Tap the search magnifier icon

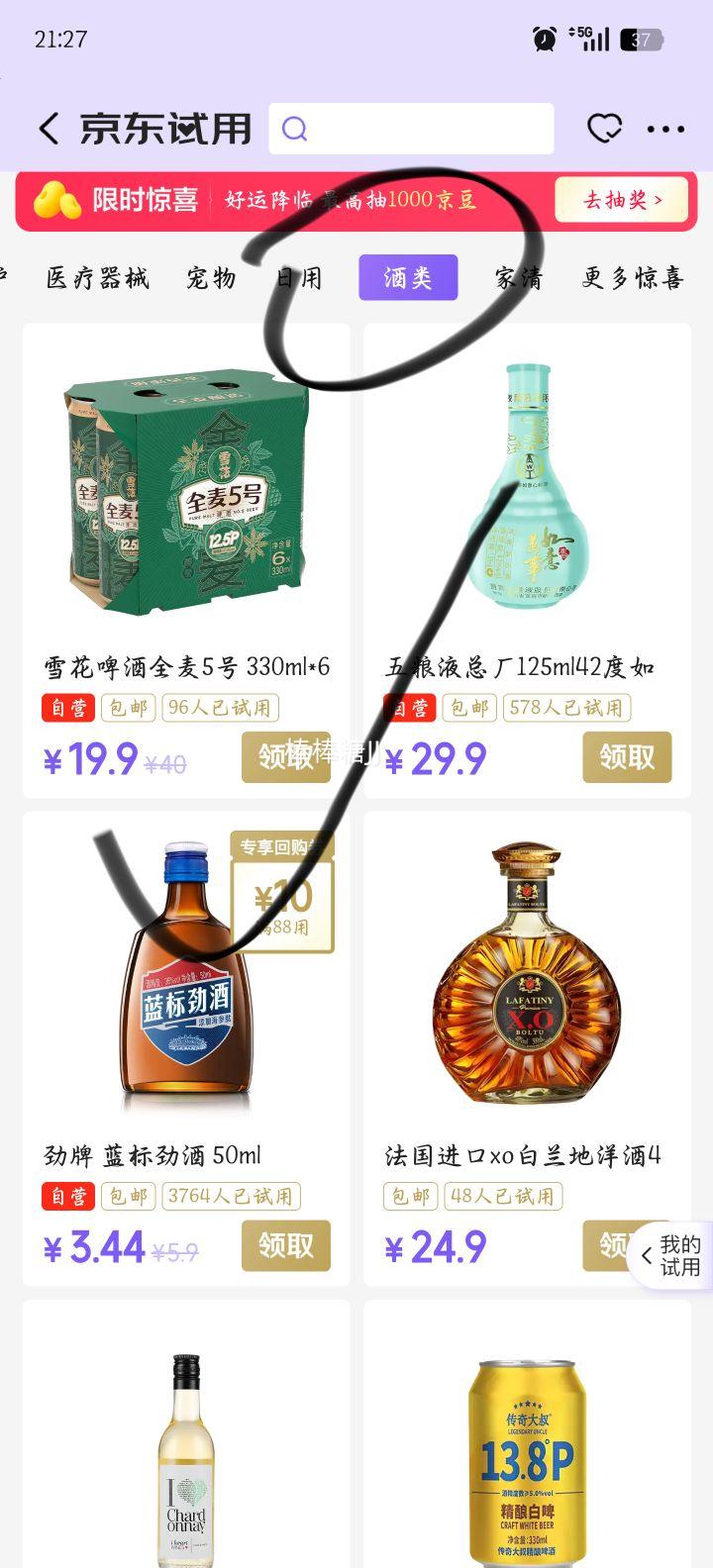pos(293,129)
